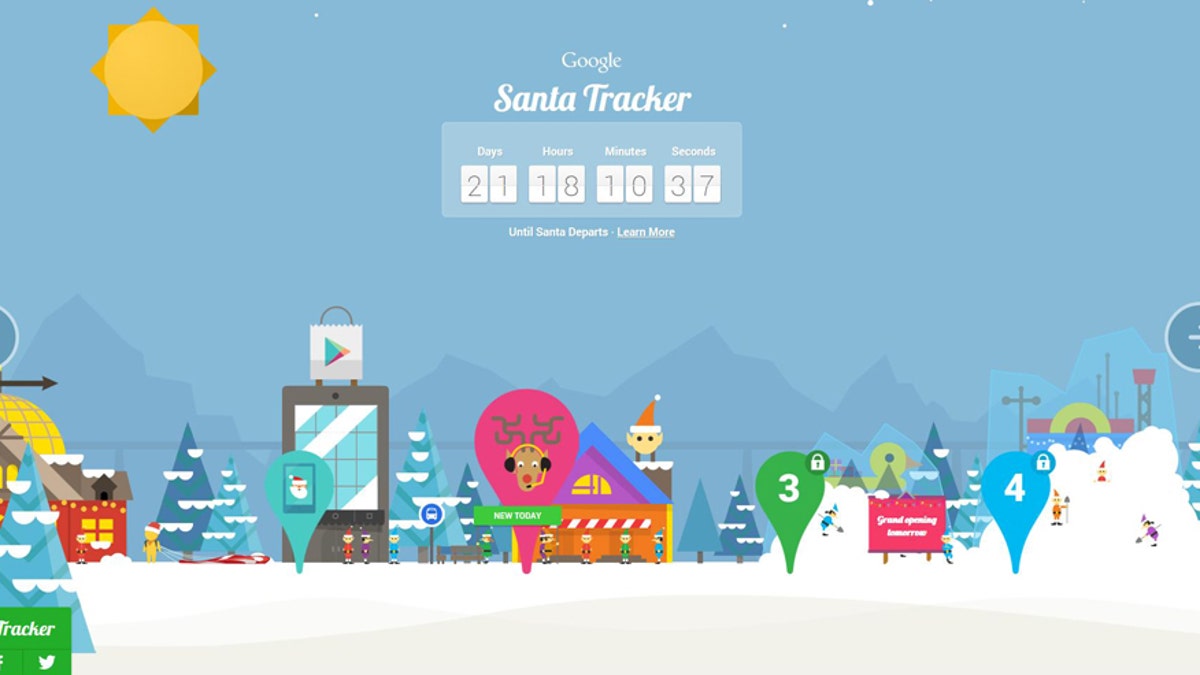Open the Google Play shopping bag
Viewport: 1200px width, 675px height.
pyautogui.click(x=336, y=348)
